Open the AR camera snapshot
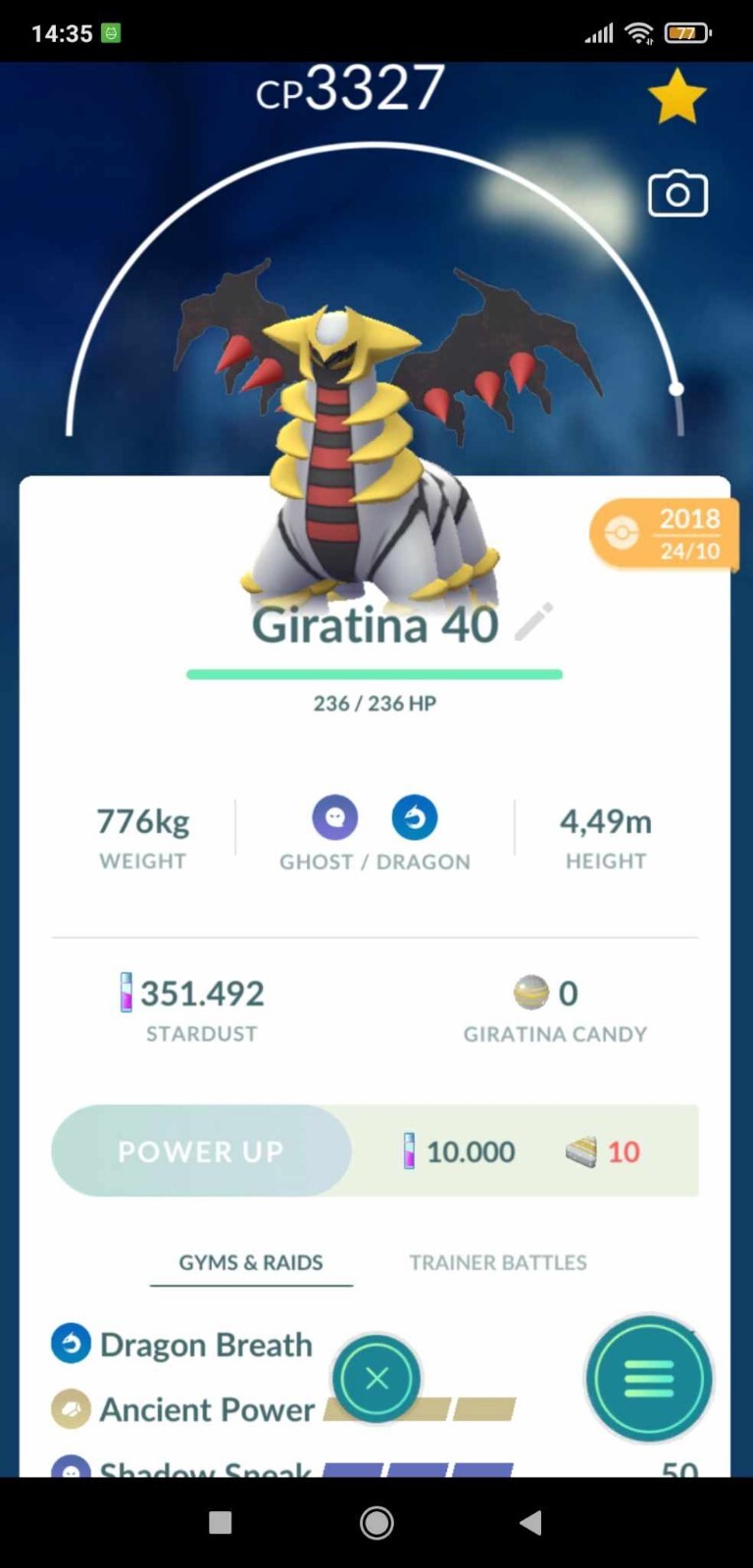The width and height of the screenshot is (753, 1568). (x=678, y=194)
